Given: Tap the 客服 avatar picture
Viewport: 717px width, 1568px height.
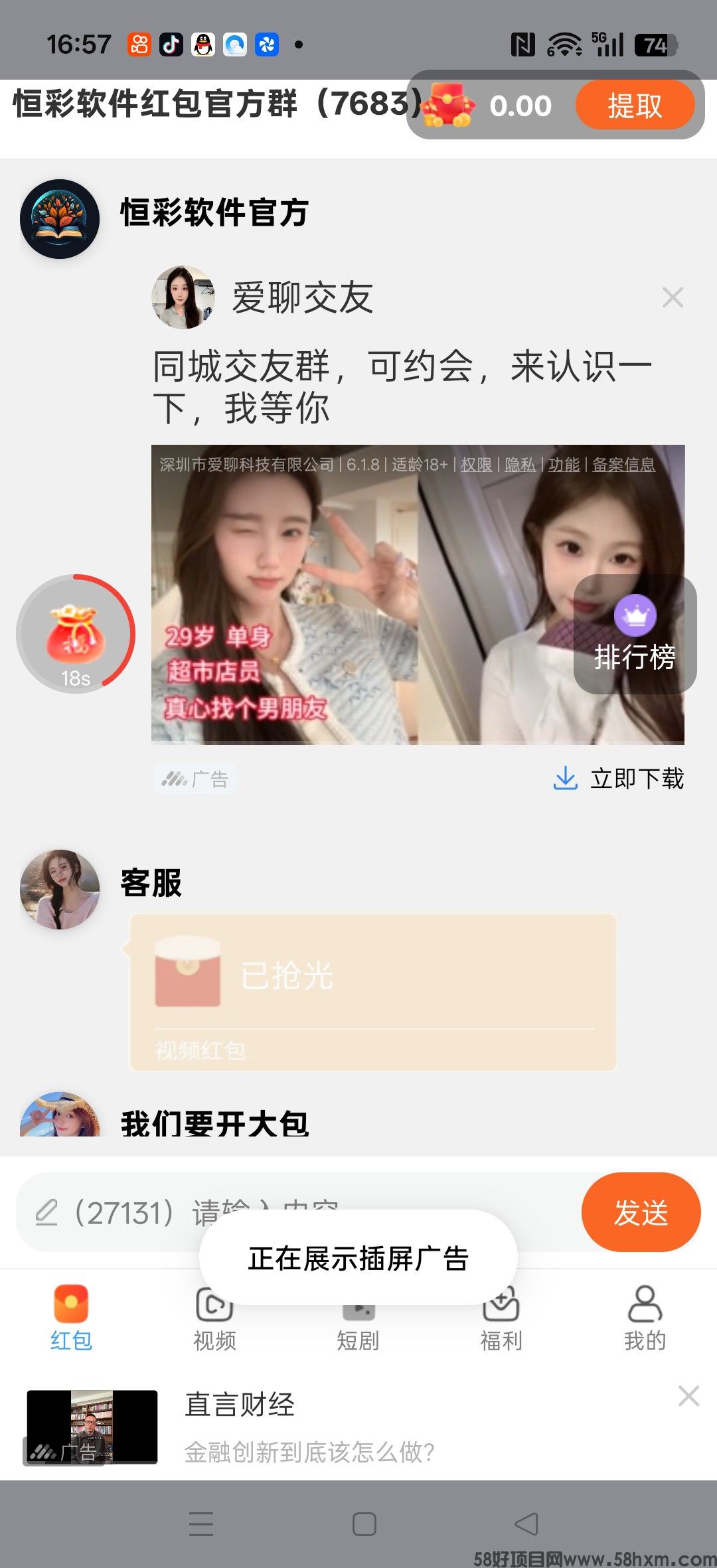Looking at the screenshot, I should point(58,890).
